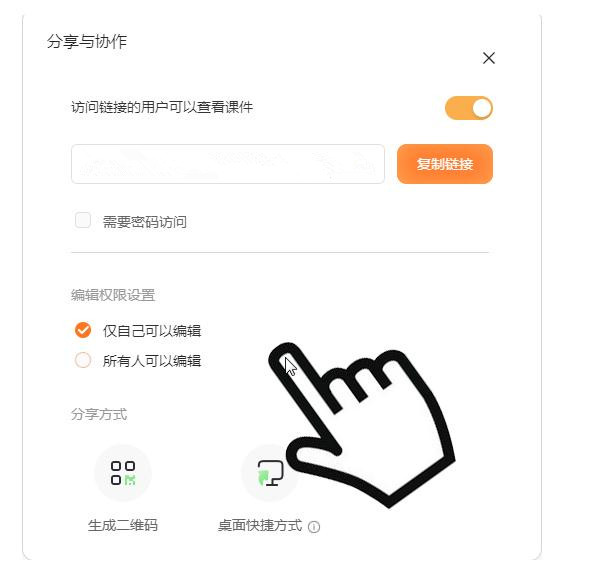Screen dimensions: 600x583
Task: Create 桌面快捷方式 desktop shortcut
Action: 269,473
